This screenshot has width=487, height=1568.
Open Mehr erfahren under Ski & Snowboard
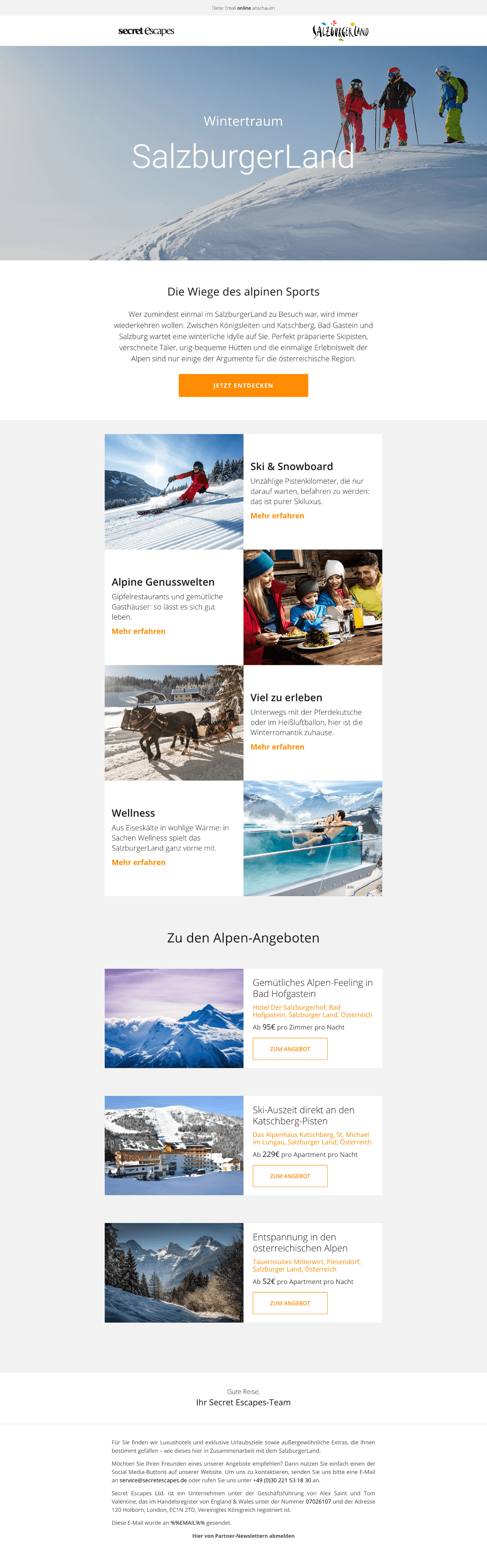pyautogui.click(x=277, y=516)
